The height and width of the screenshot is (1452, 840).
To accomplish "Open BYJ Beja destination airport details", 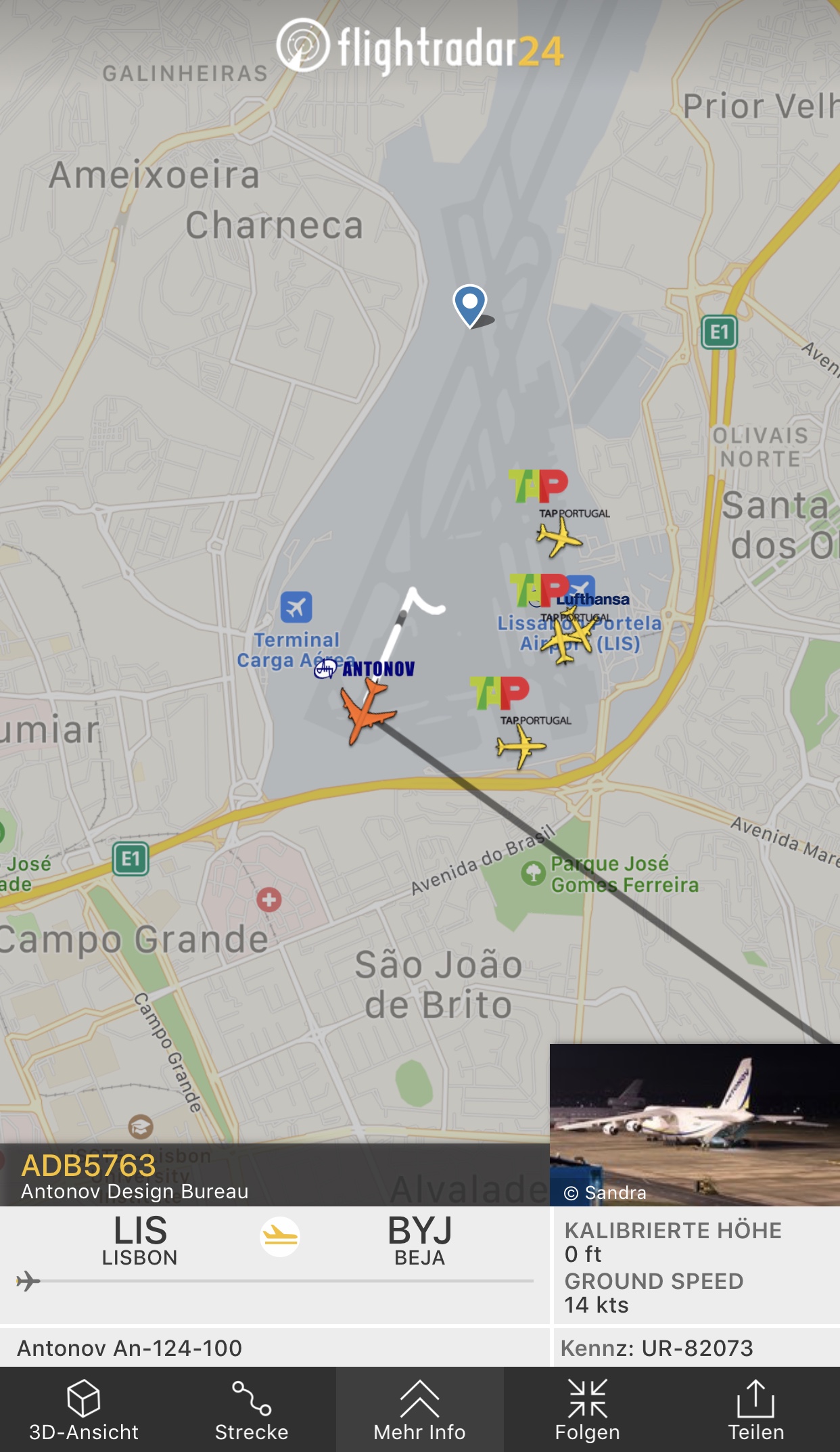I will pos(419,1240).
